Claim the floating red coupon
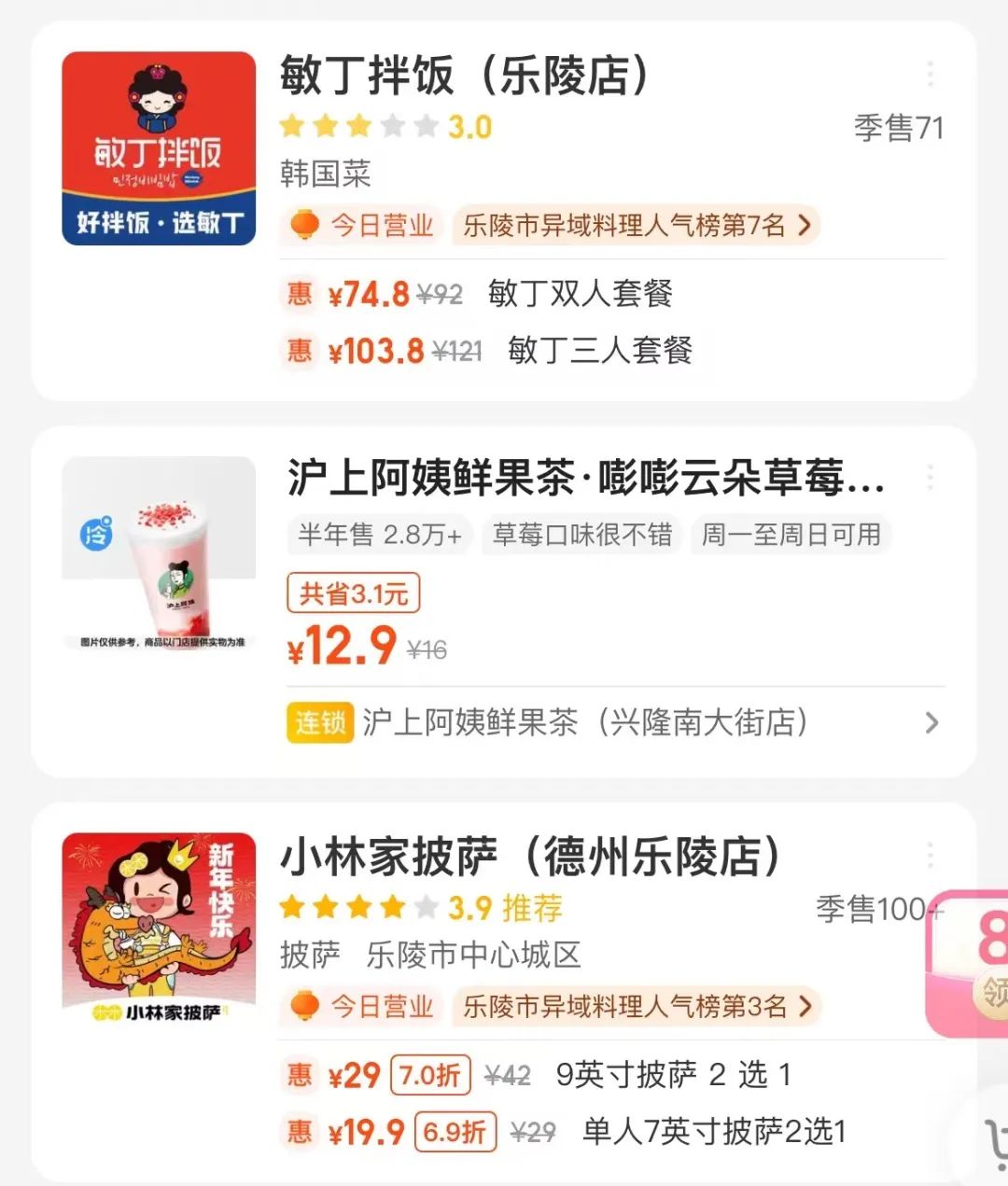 974,963
